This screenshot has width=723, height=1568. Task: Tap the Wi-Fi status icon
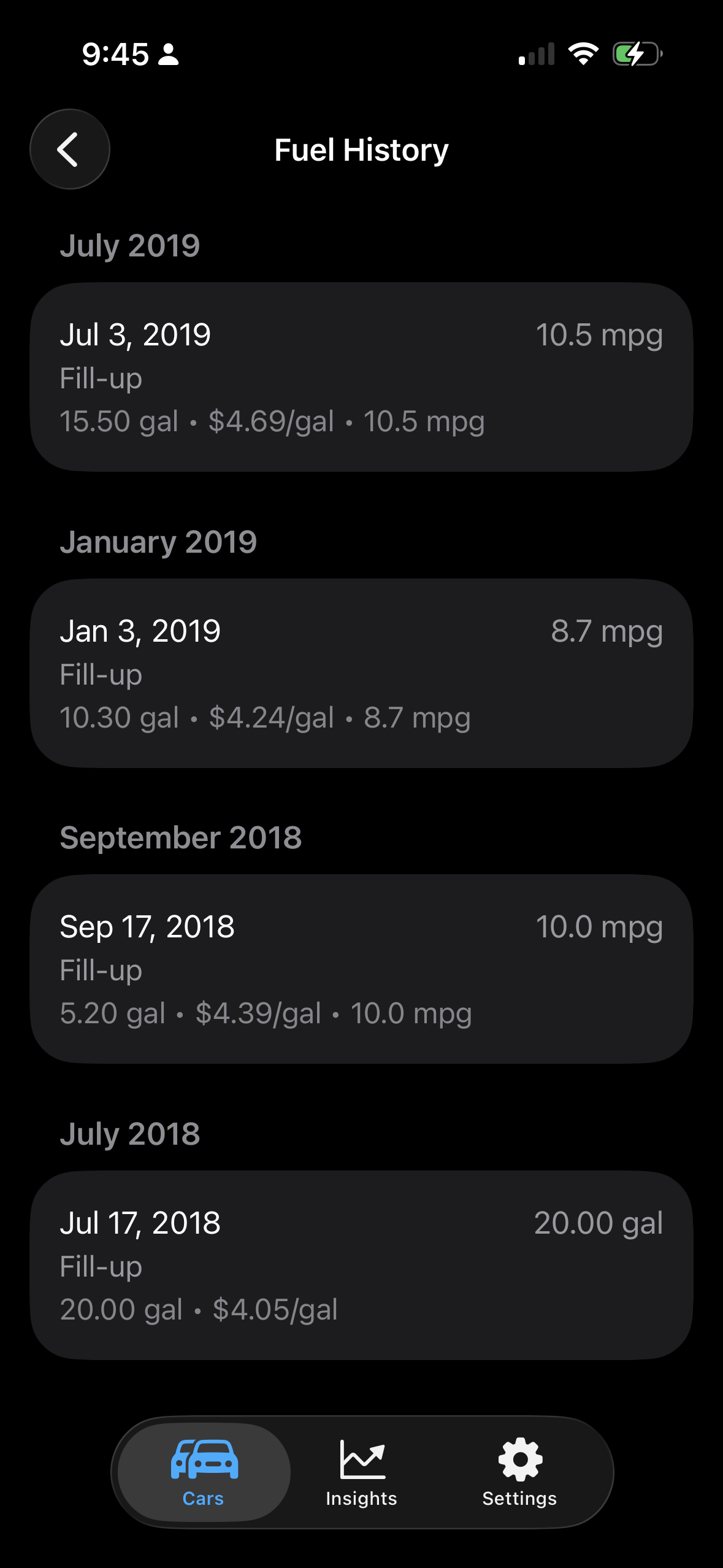pyautogui.click(x=583, y=54)
